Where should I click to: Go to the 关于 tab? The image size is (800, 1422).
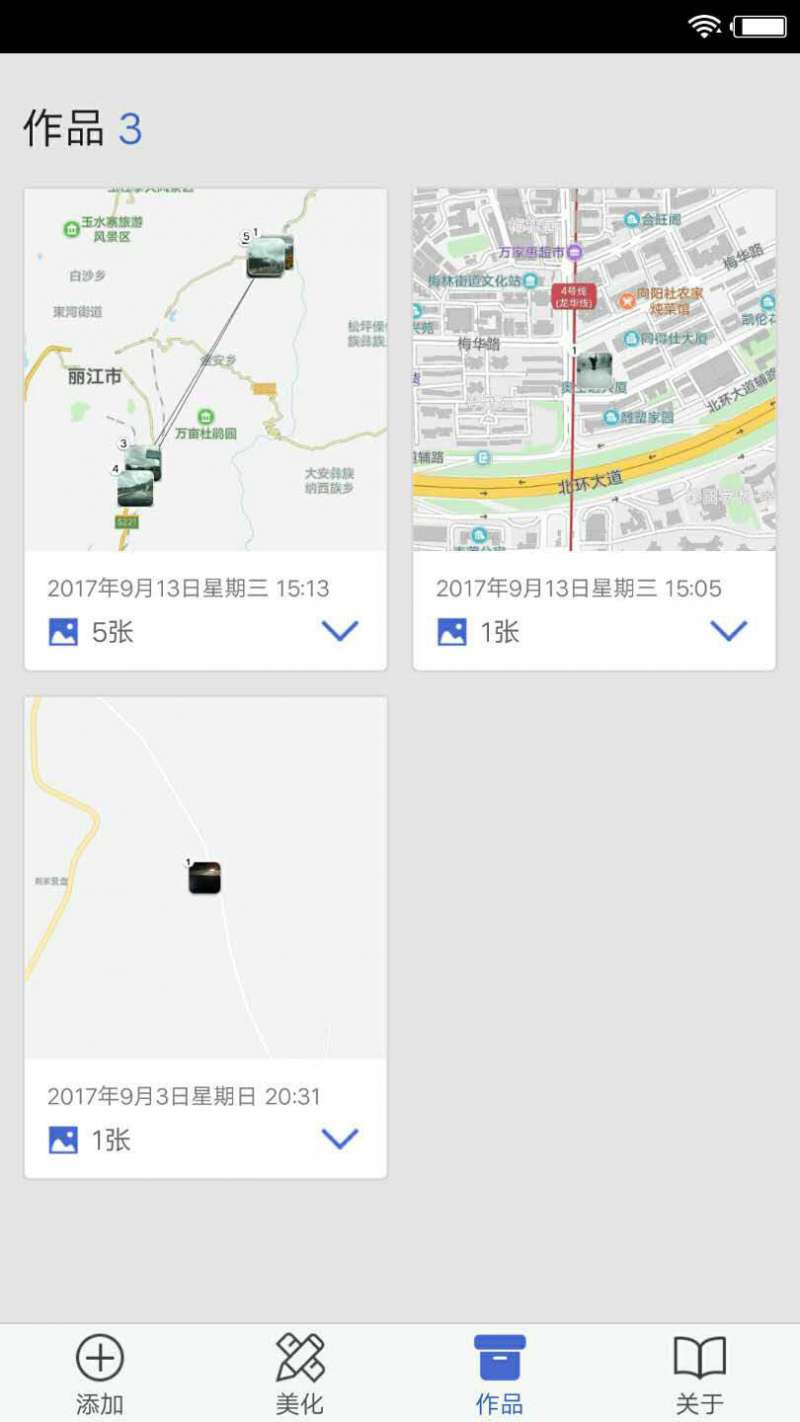[699, 1373]
